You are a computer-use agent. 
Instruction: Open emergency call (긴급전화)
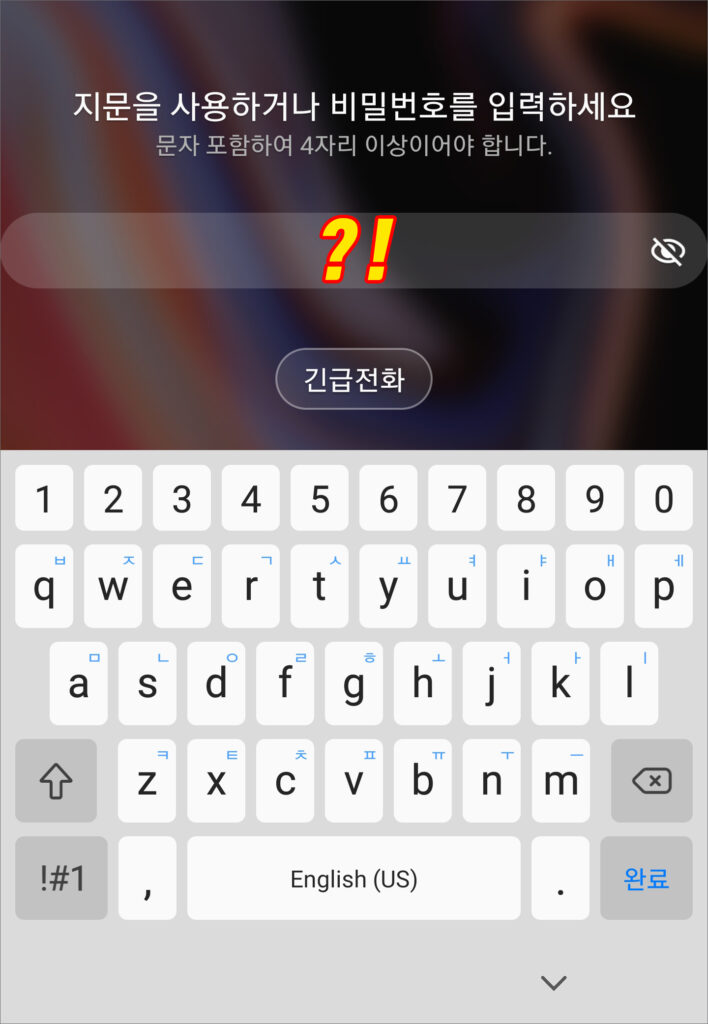353,379
